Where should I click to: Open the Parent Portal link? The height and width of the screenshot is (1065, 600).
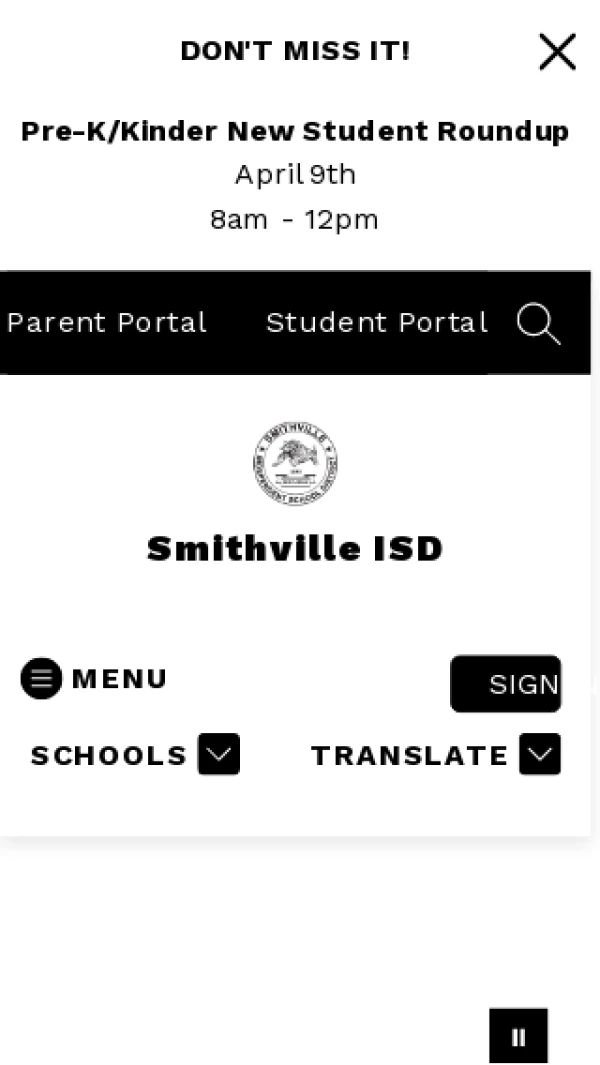106,323
